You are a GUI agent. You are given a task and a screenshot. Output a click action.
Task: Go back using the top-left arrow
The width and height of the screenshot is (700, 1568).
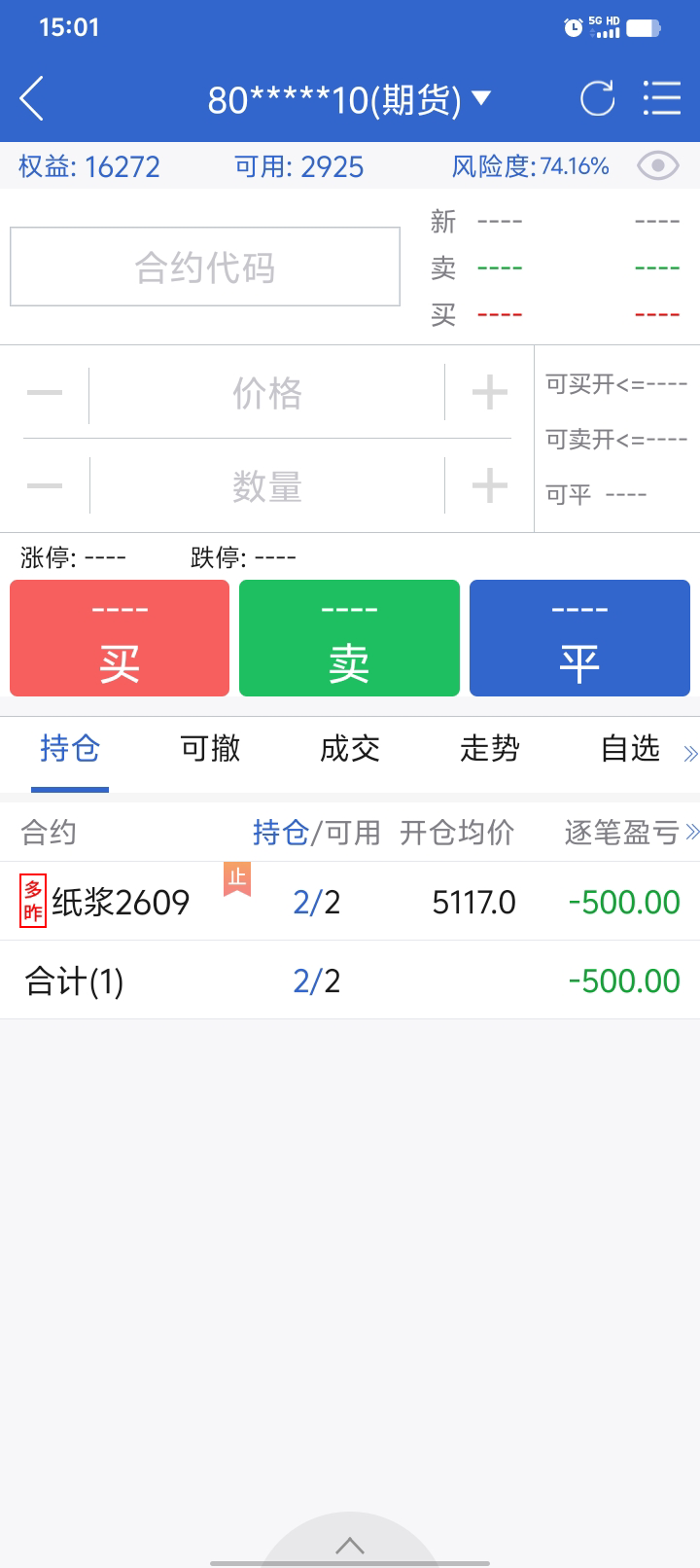pos(32,99)
